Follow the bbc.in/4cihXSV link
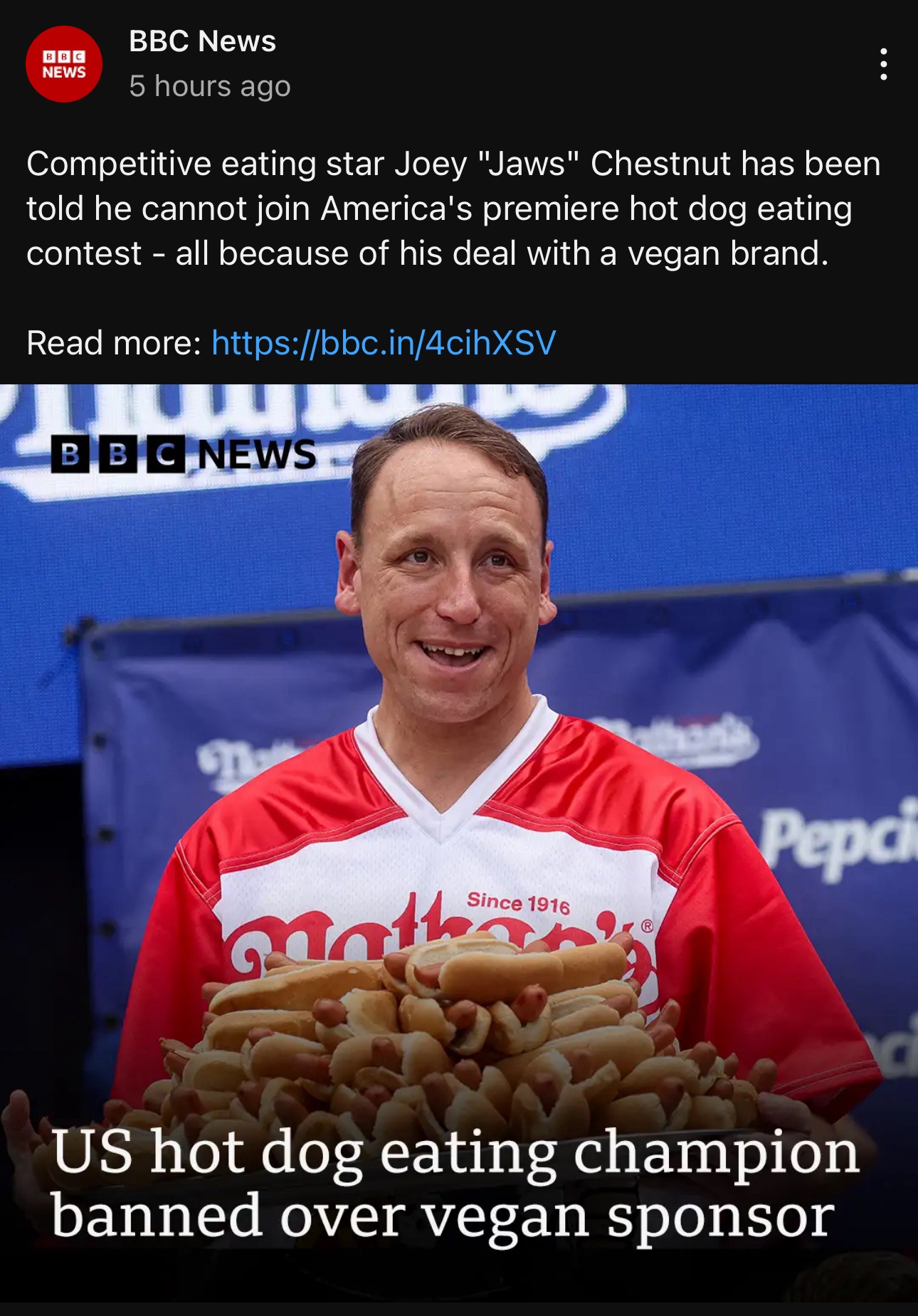 [384, 343]
